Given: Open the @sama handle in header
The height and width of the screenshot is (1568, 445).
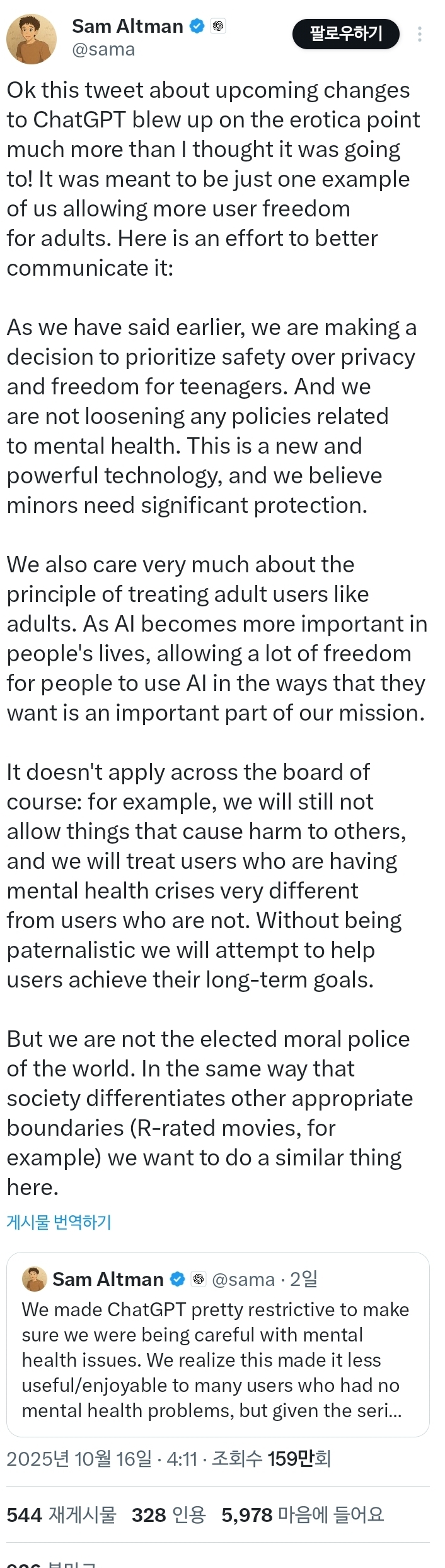Looking at the screenshot, I should (x=103, y=50).
